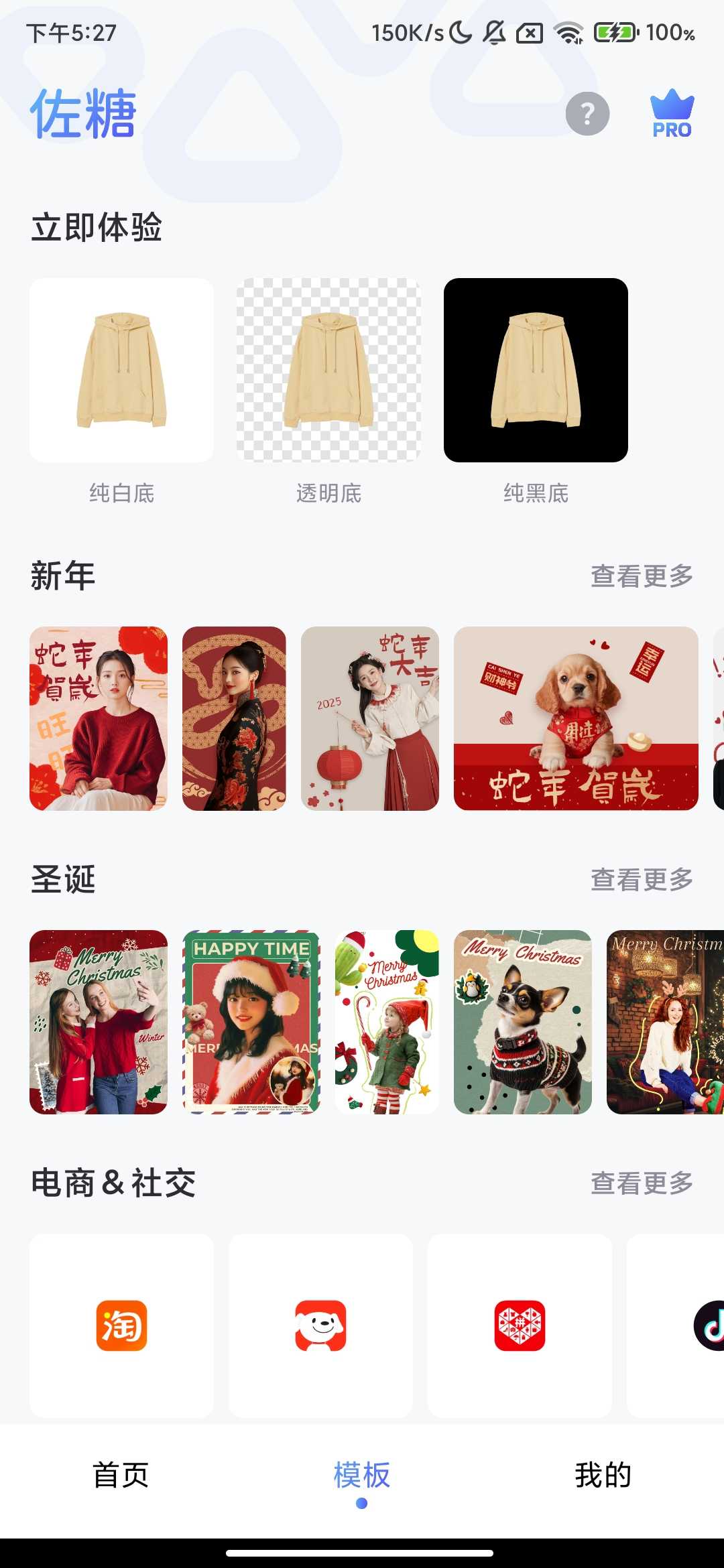Open the Pinduoduo template card
Viewport: 724px width, 1568px height.
coord(520,1325)
